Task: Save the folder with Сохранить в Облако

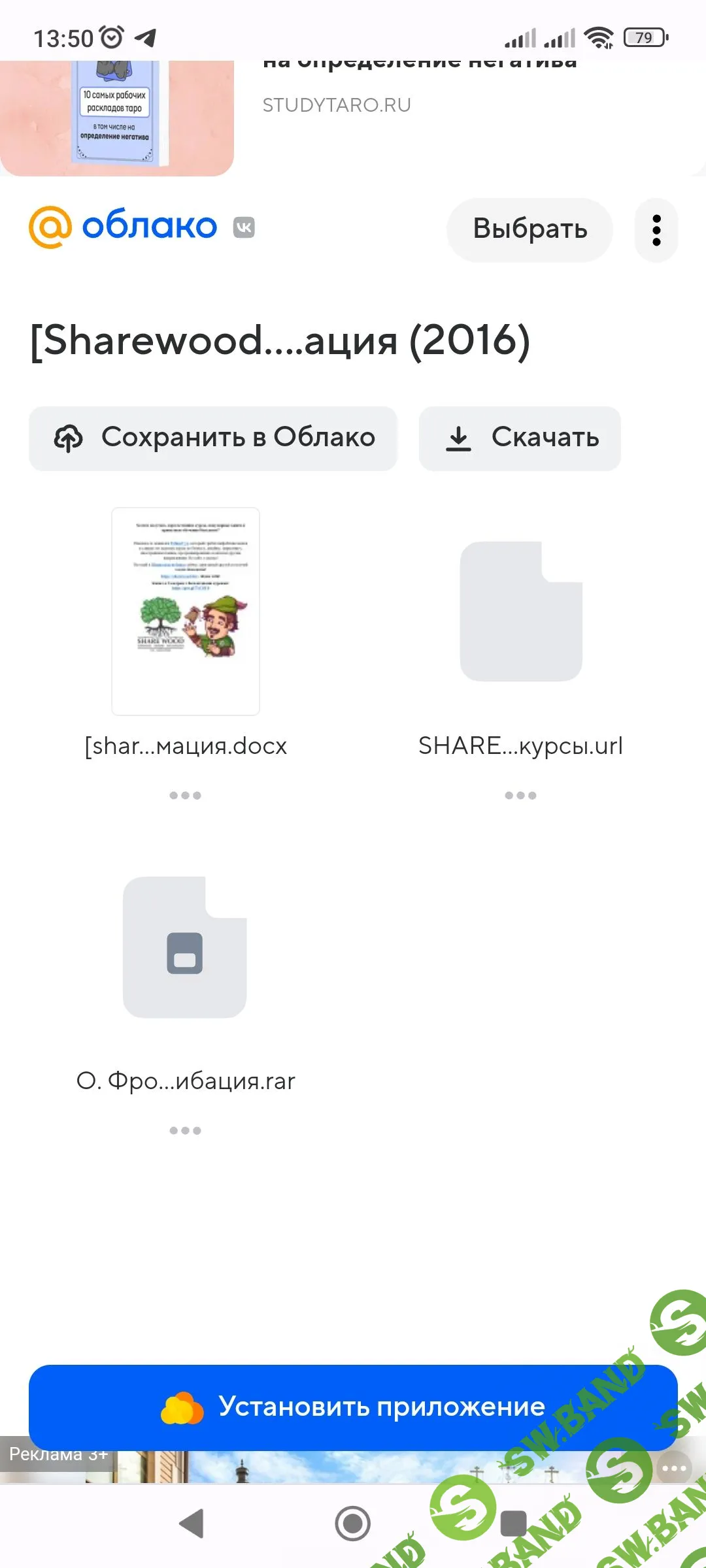Action: tap(213, 438)
